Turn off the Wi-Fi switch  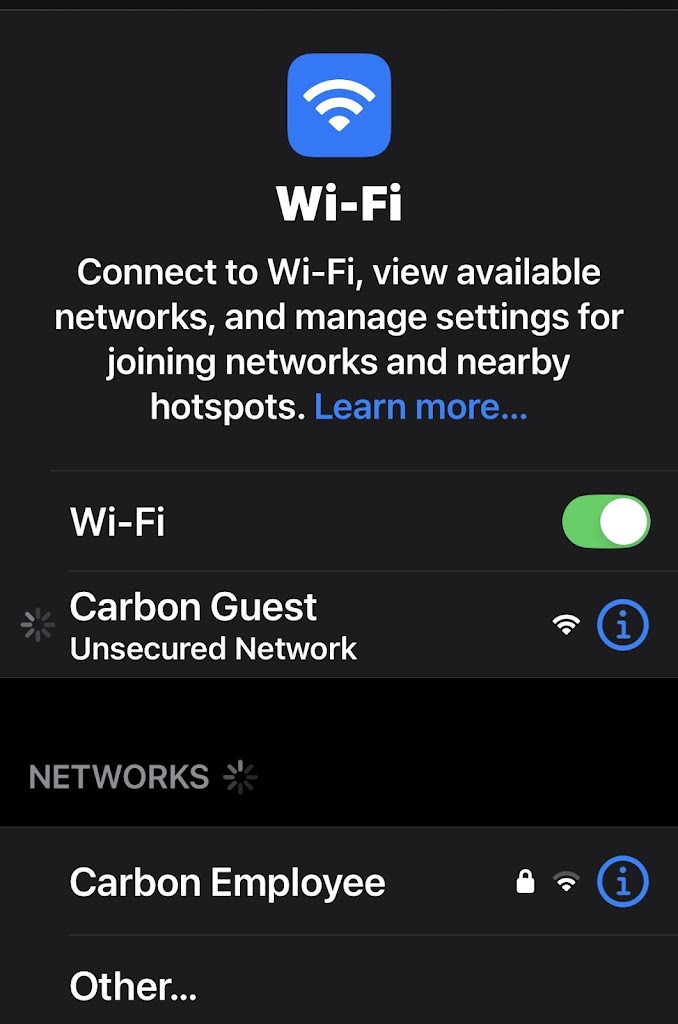click(606, 522)
